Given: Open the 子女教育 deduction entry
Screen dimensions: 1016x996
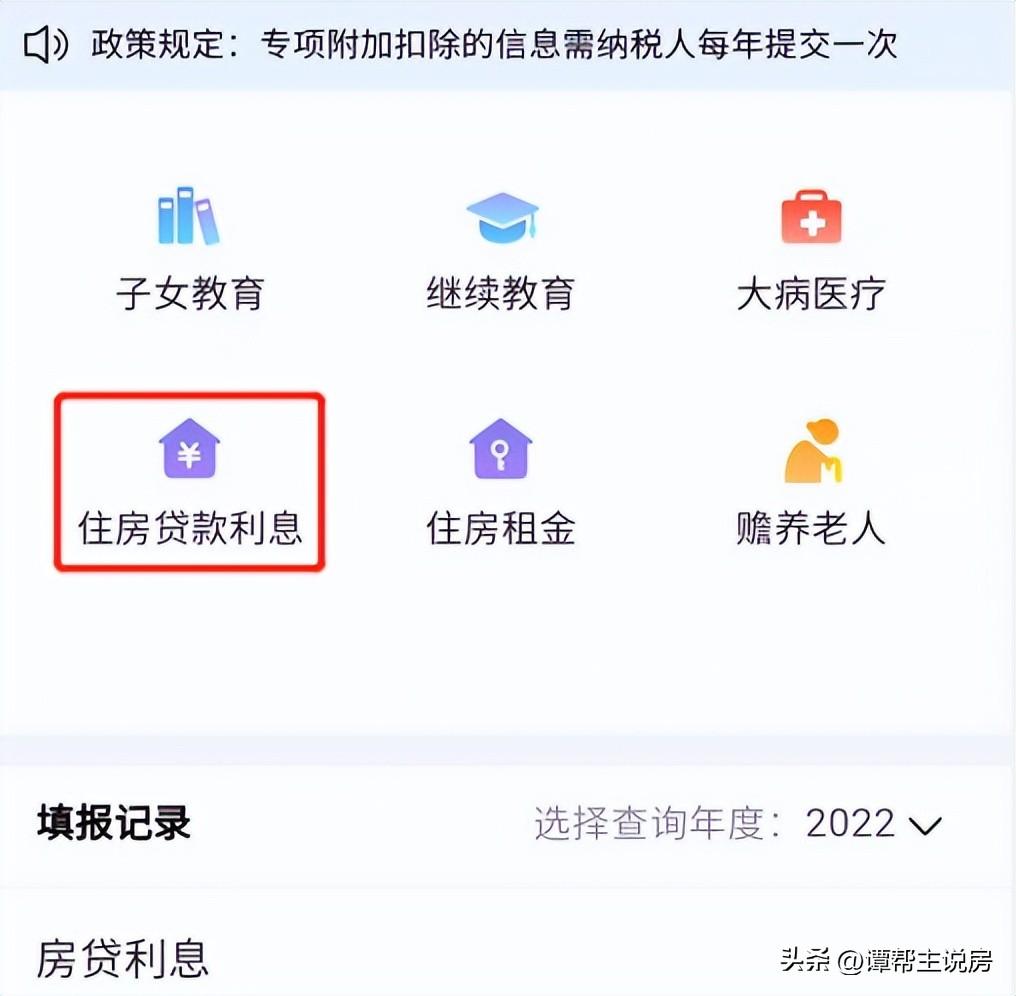Looking at the screenshot, I should coord(189,250).
